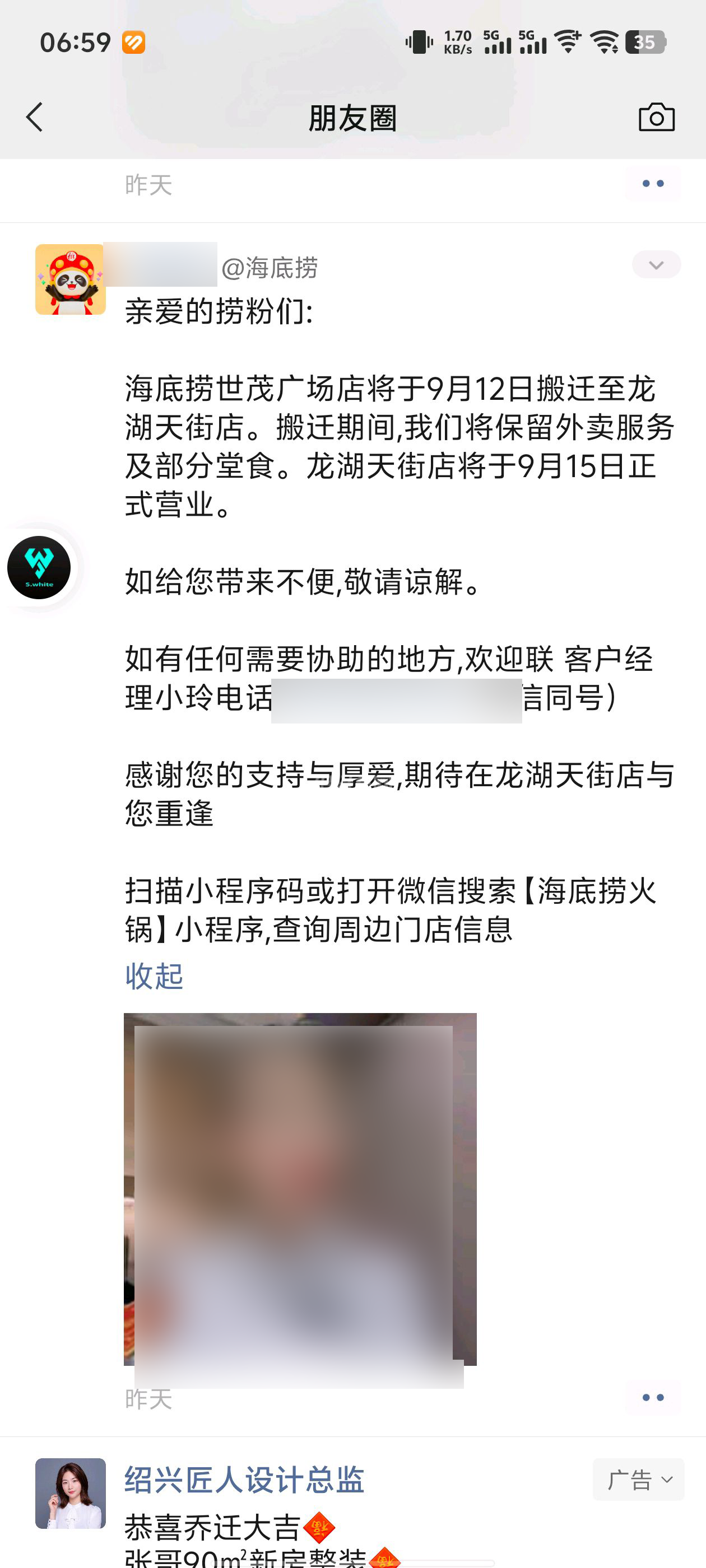The image size is (706, 1568).
Task: Tap the floating S.white bubble
Action: point(39,567)
